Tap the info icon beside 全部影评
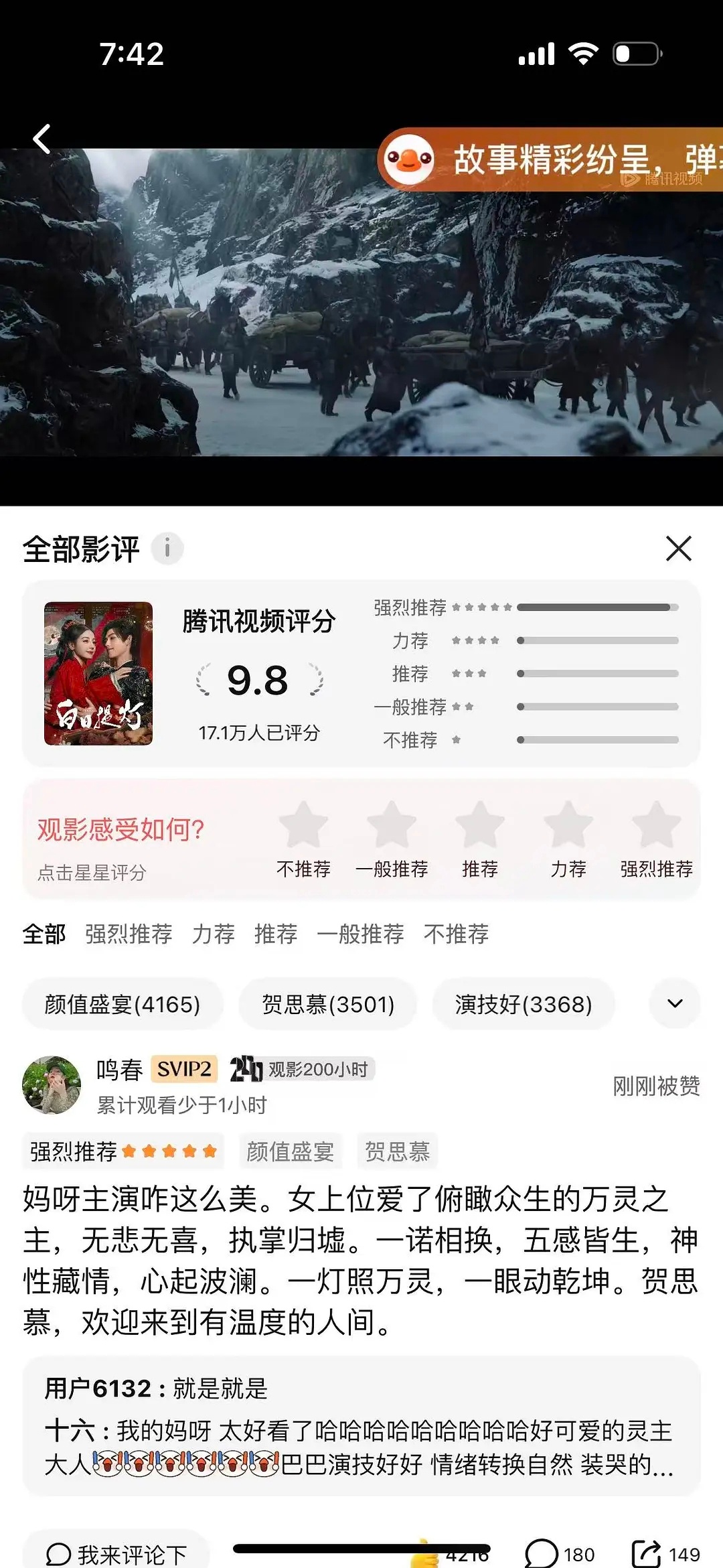This screenshot has width=723, height=1568. [x=169, y=548]
